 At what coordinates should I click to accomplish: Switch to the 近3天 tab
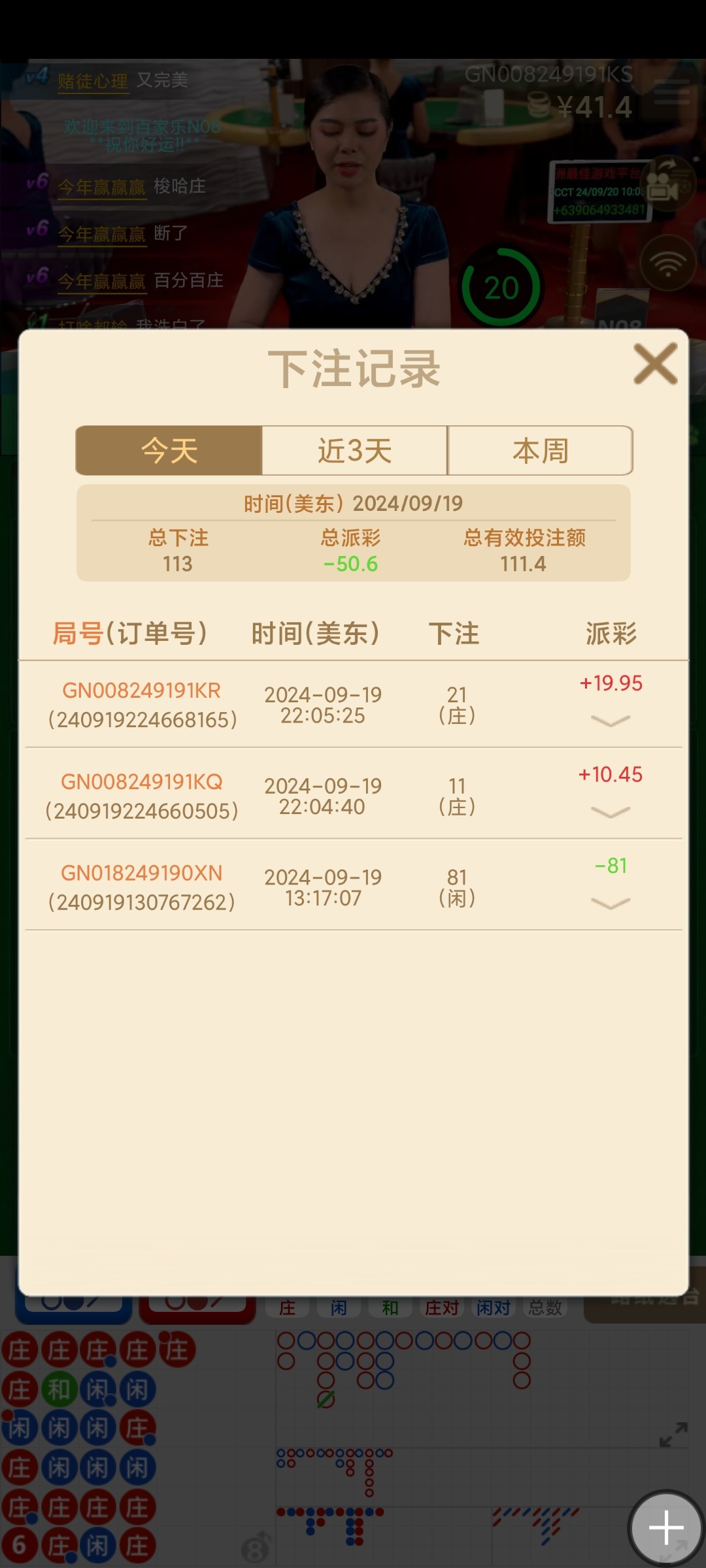point(355,451)
